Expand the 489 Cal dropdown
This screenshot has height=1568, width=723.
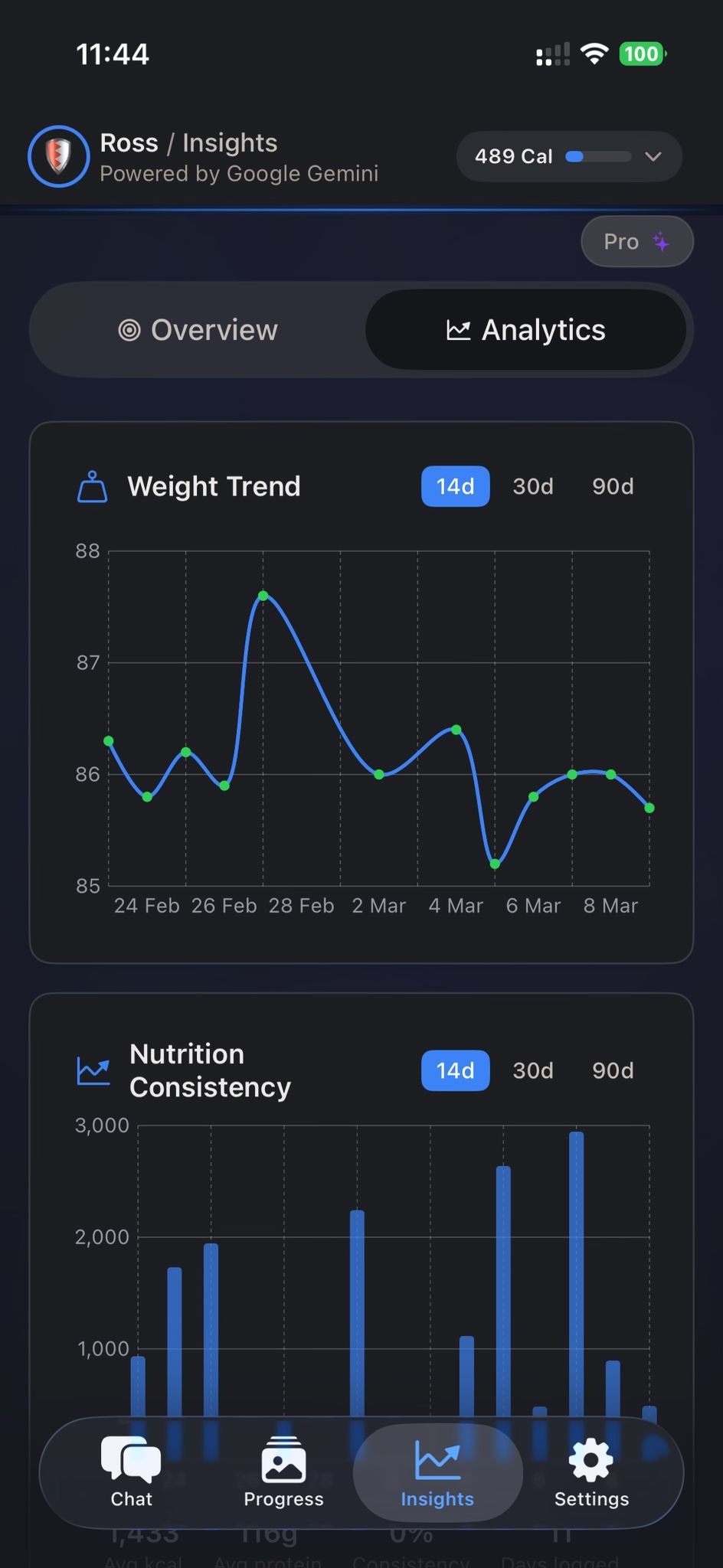[653, 156]
